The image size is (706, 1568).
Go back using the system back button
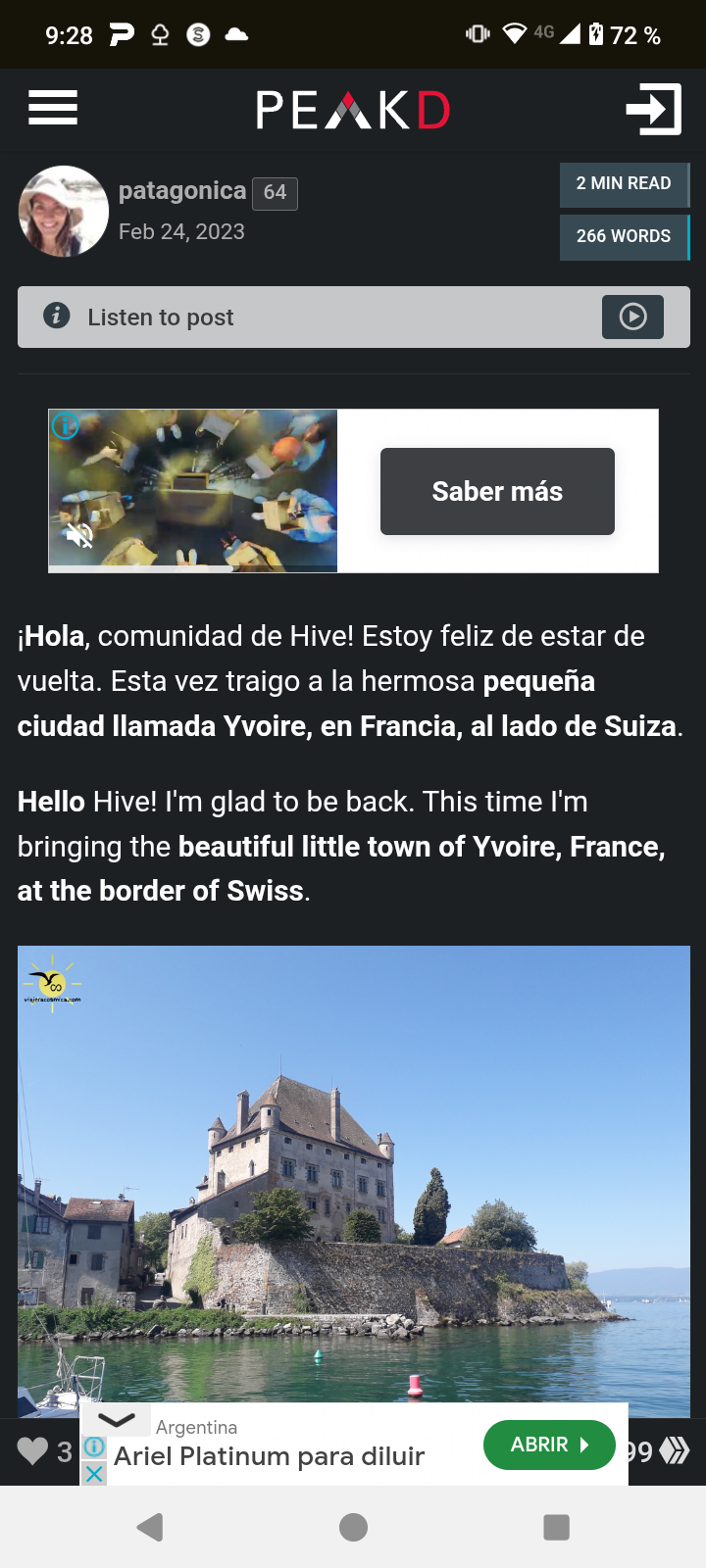[x=150, y=1527]
